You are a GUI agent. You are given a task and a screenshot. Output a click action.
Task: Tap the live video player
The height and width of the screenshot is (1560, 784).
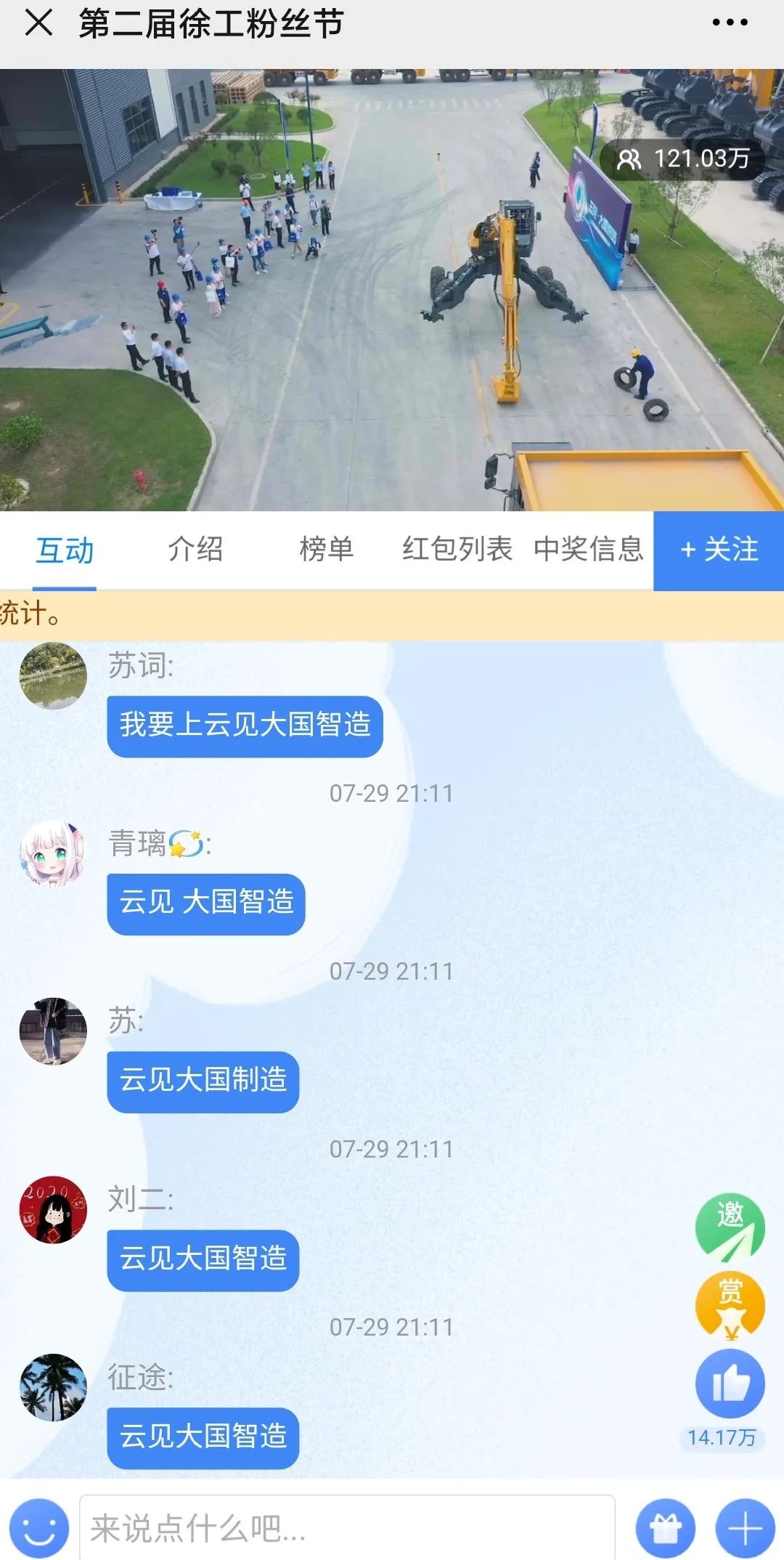[x=392, y=291]
